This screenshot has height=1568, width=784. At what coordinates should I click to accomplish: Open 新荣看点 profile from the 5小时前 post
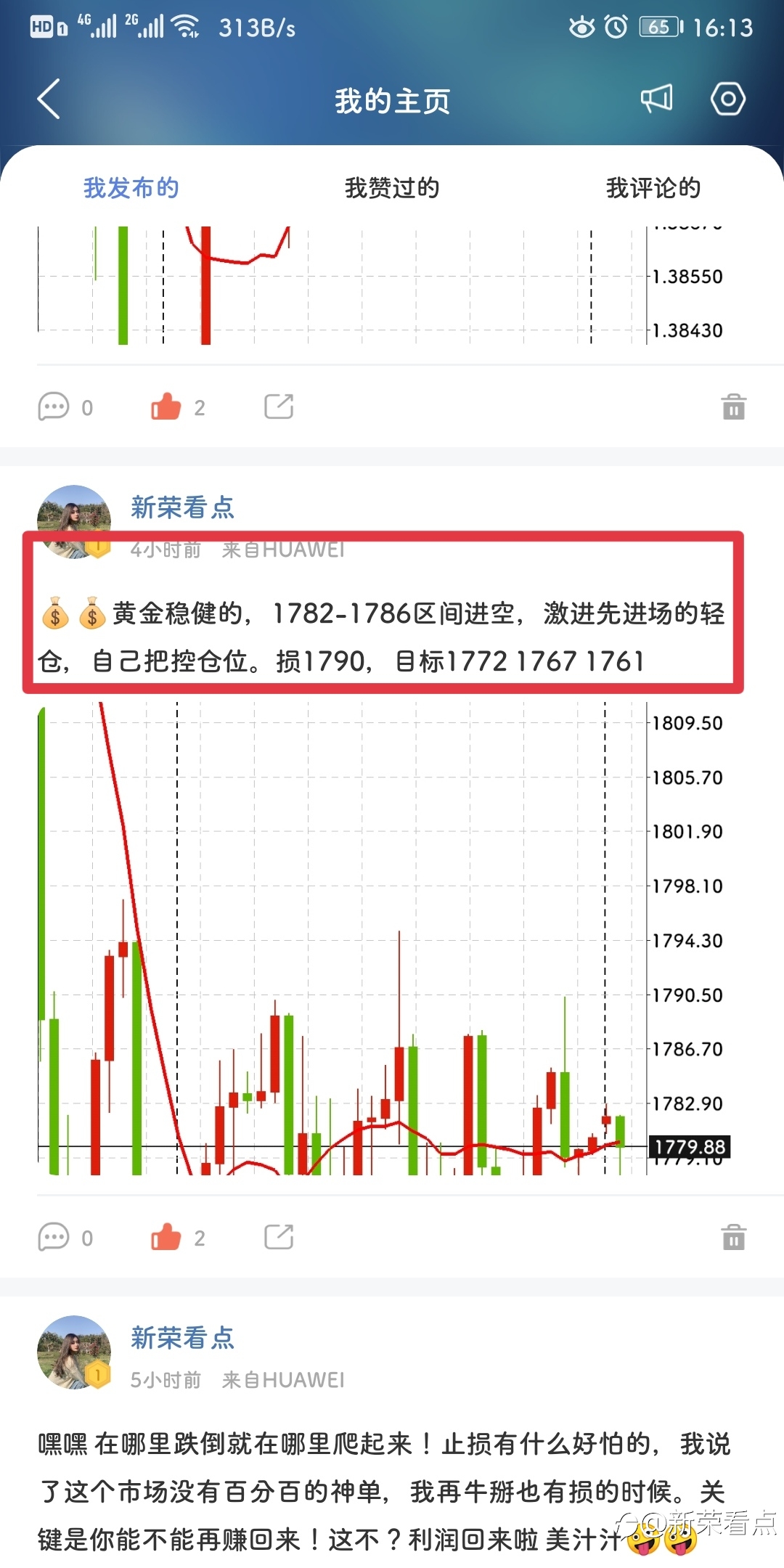182,1338
